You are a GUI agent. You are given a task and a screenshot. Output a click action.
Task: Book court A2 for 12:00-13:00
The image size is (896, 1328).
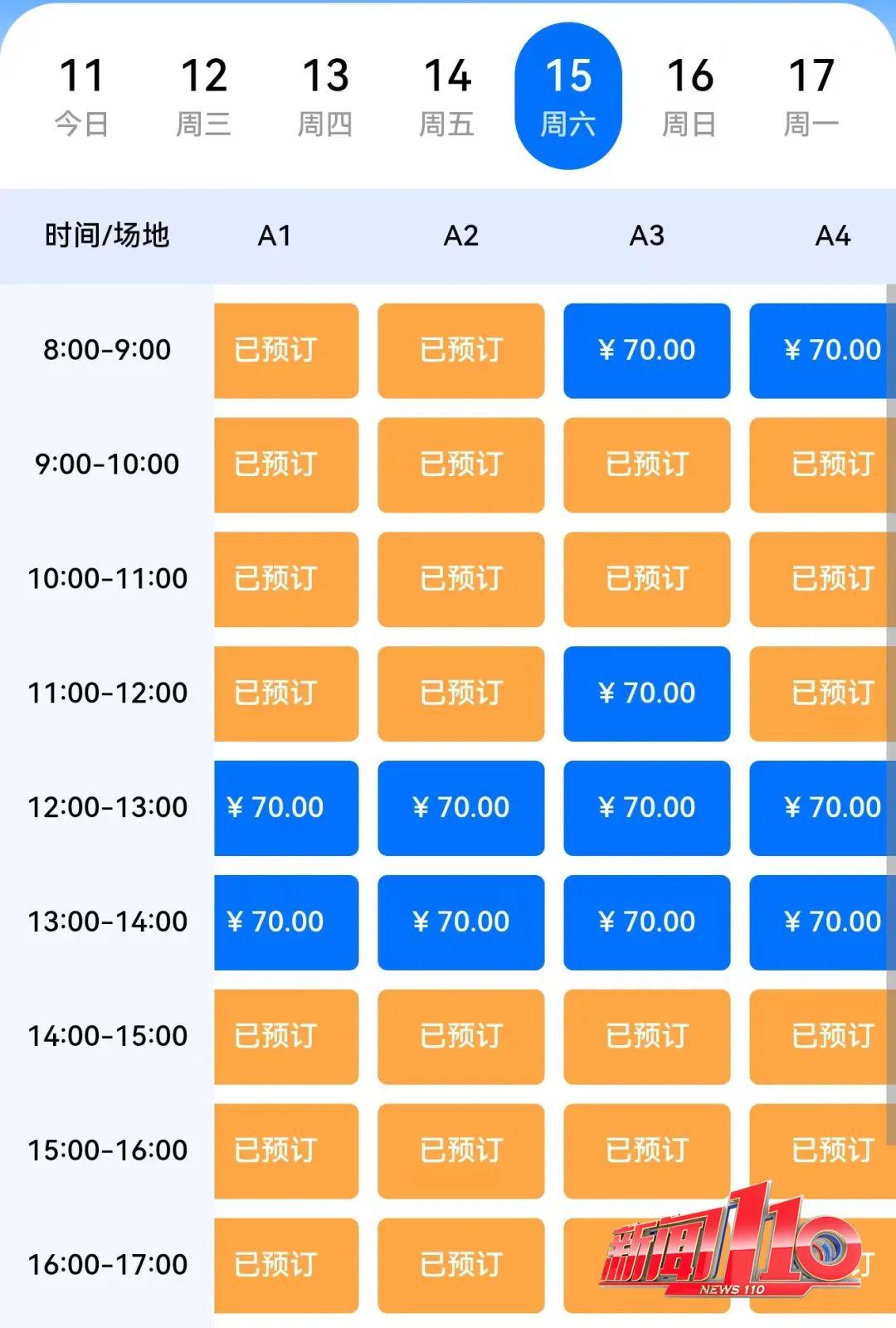(461, 808)
